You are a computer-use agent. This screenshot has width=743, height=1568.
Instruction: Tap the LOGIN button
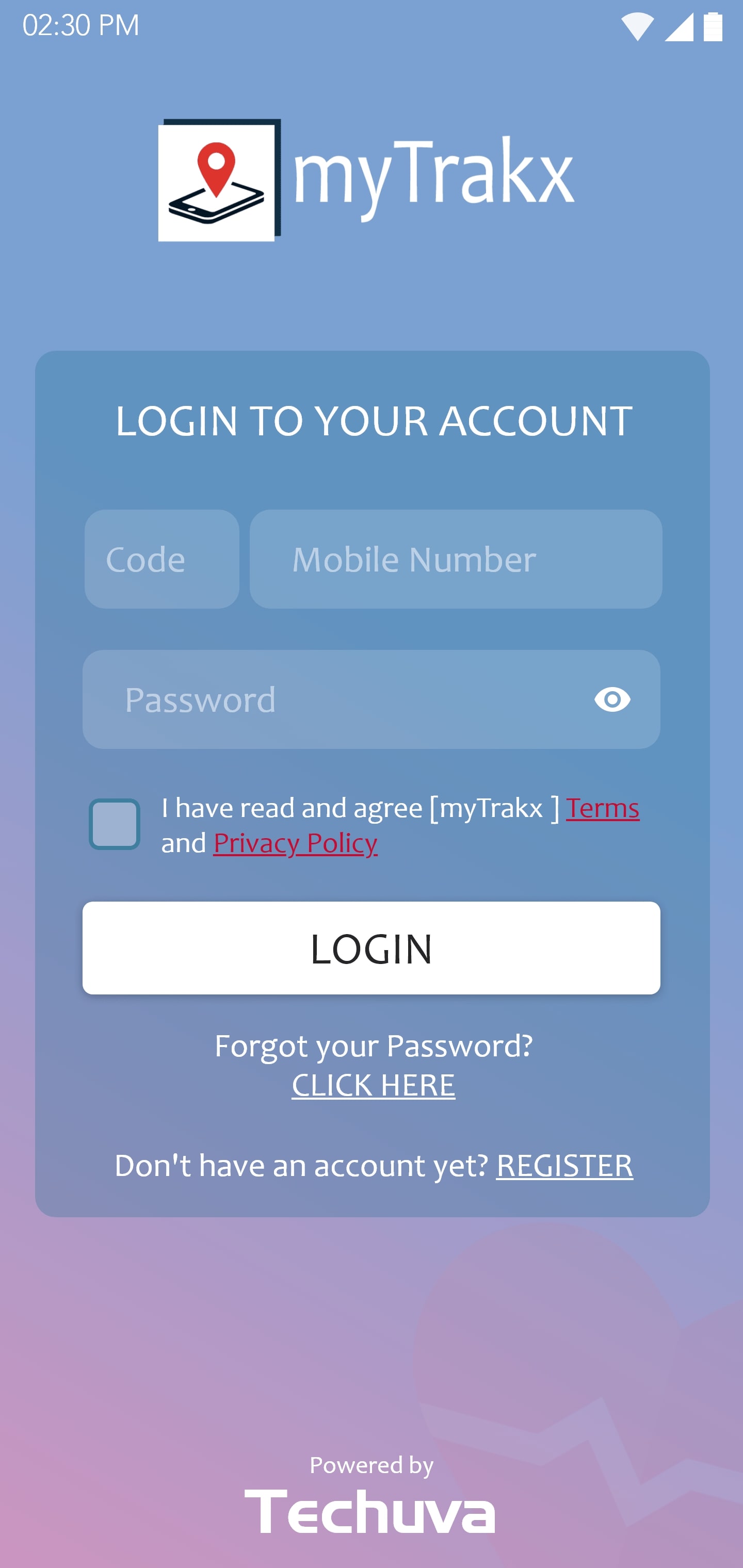click(371, 948)
